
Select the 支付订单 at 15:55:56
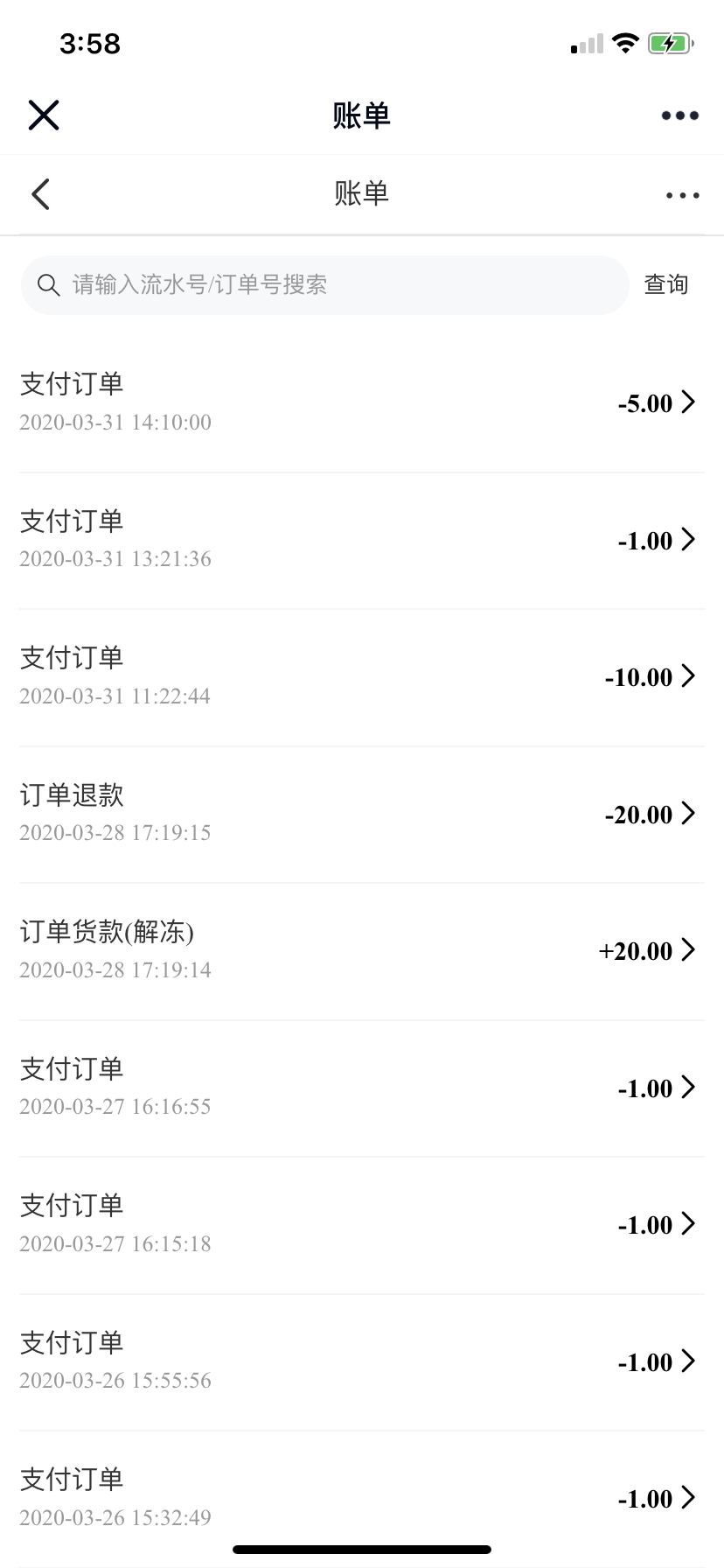point(362,1362)
